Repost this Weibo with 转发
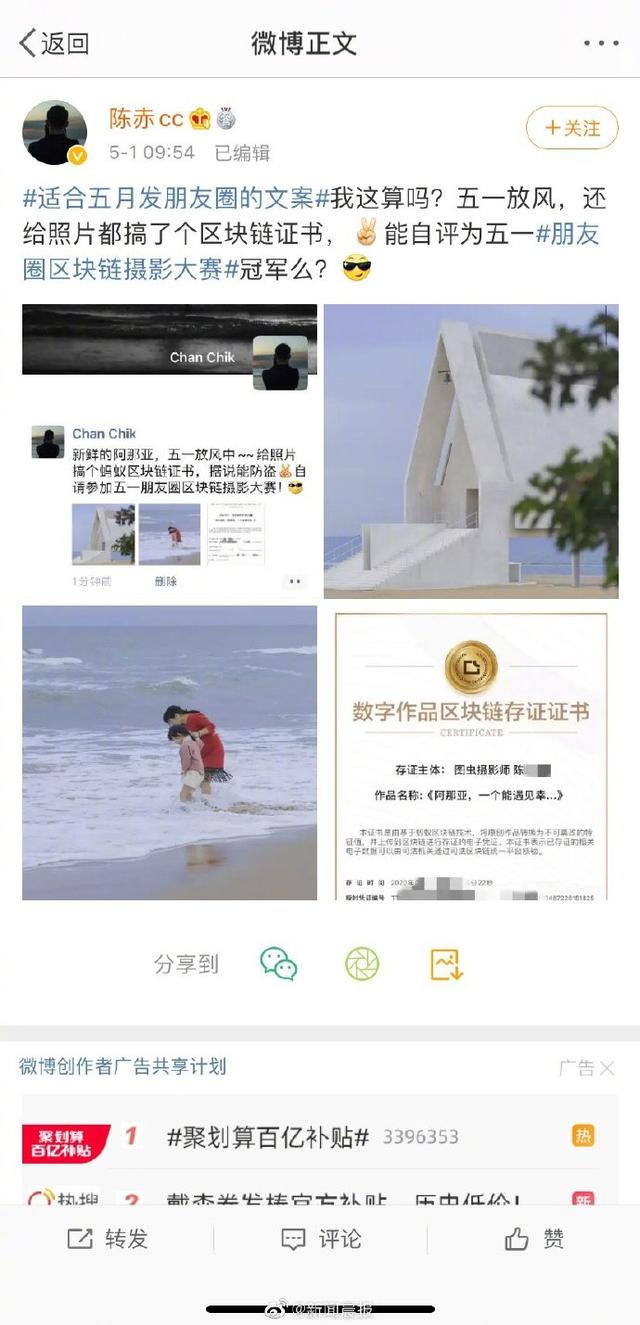The image size is (640, 1325). 107,1239
